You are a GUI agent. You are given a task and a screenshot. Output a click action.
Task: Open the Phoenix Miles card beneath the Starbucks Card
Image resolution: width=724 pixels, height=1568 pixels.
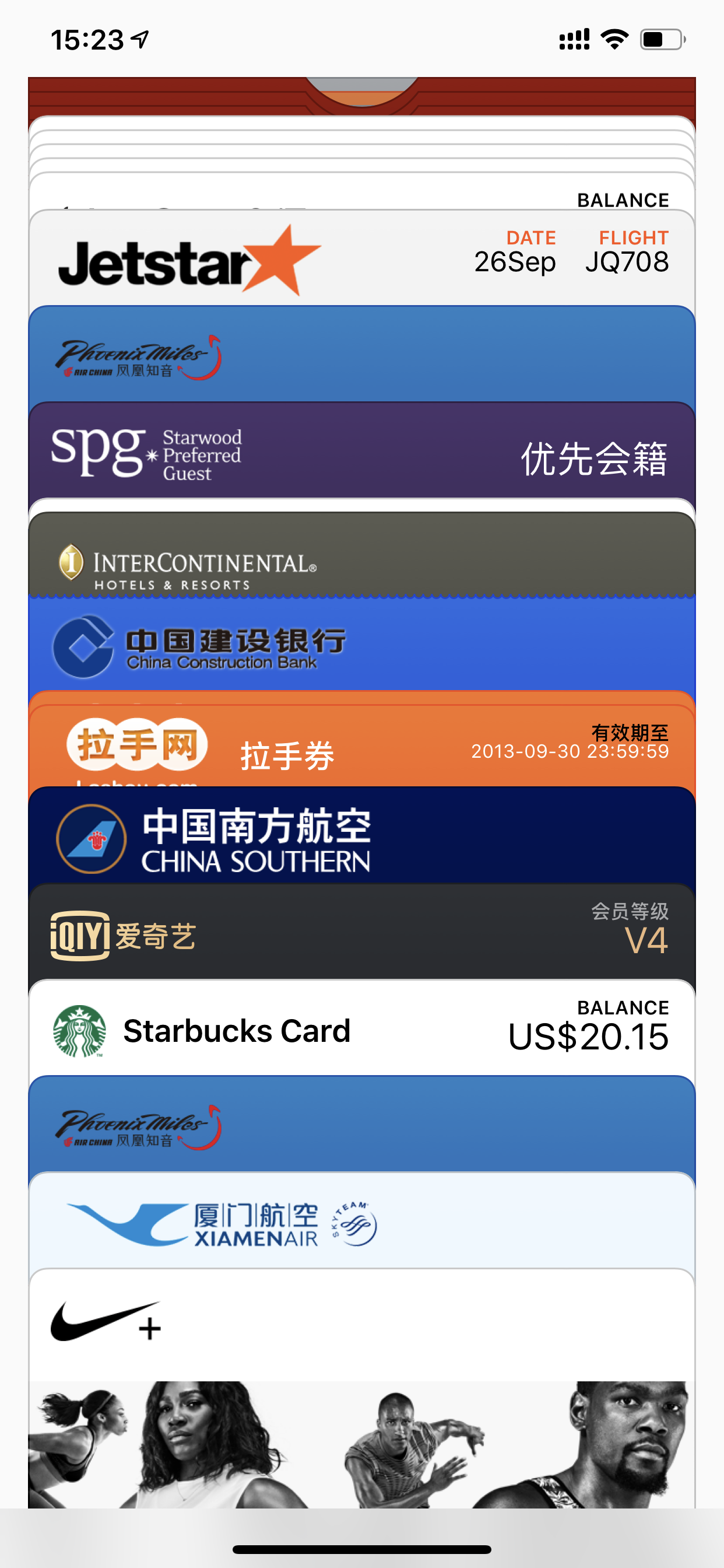tap(361, 1126)
